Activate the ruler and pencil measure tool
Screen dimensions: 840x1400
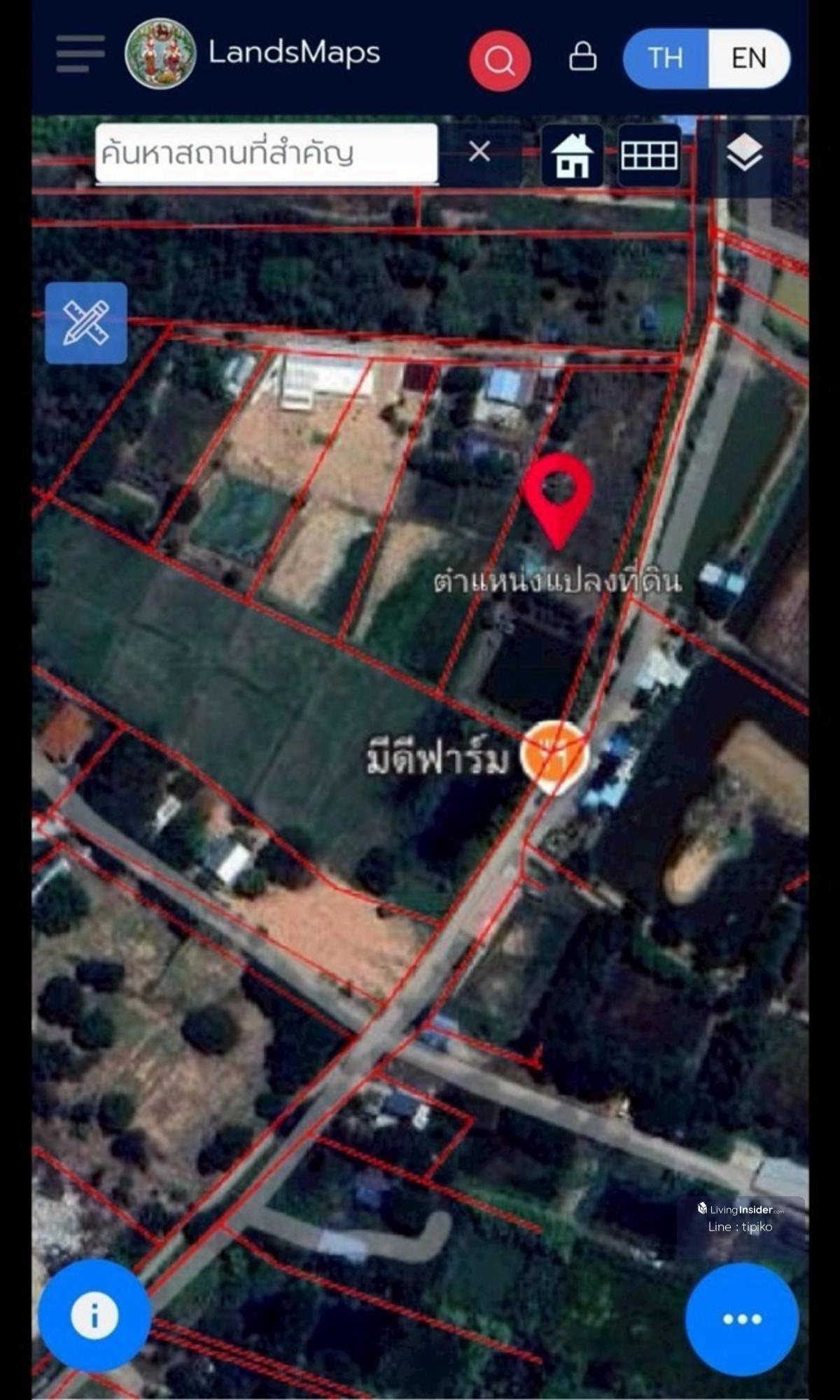[x=86, y=323]
